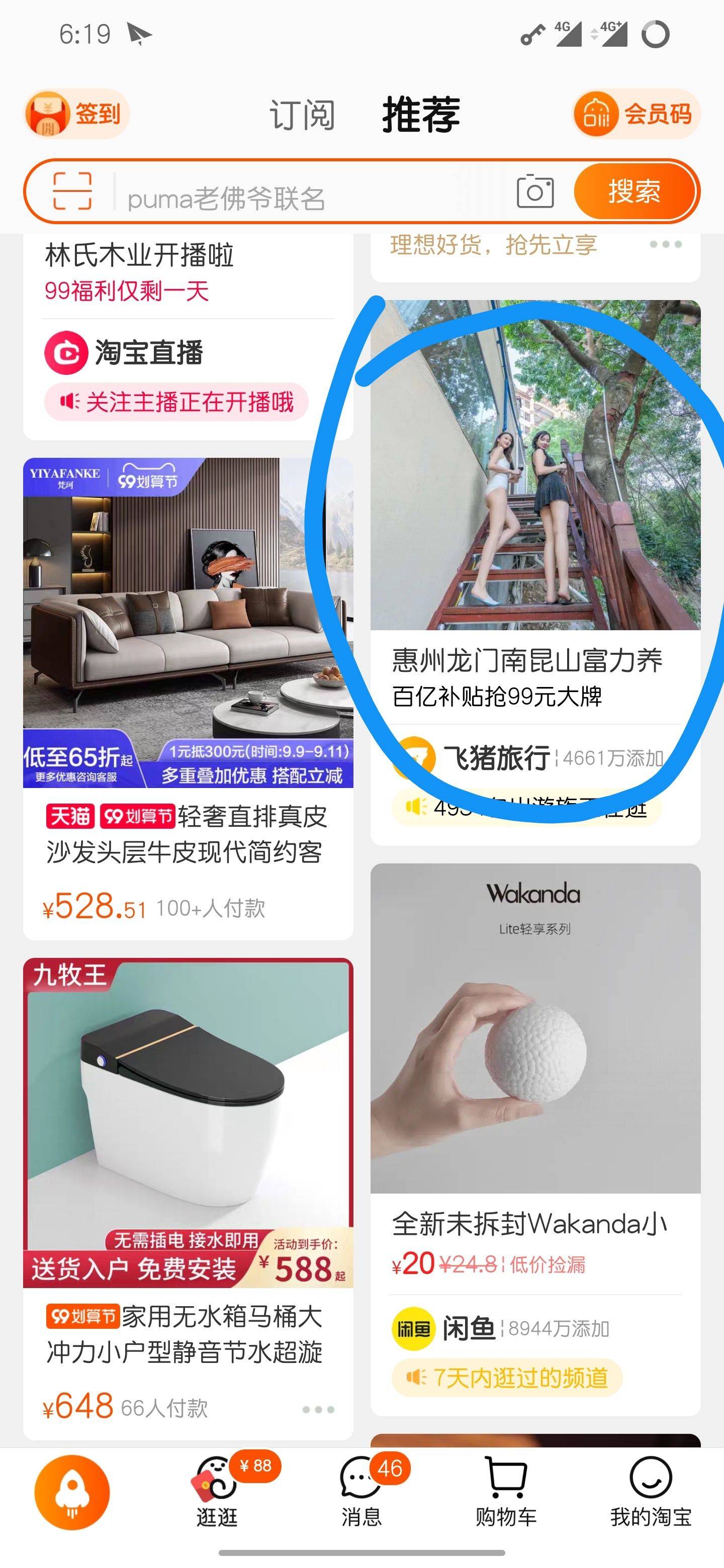The height and width of the screenshot is (1568, 724).
Task: Tap the orange 搜索 button
Action: (634, 191)
